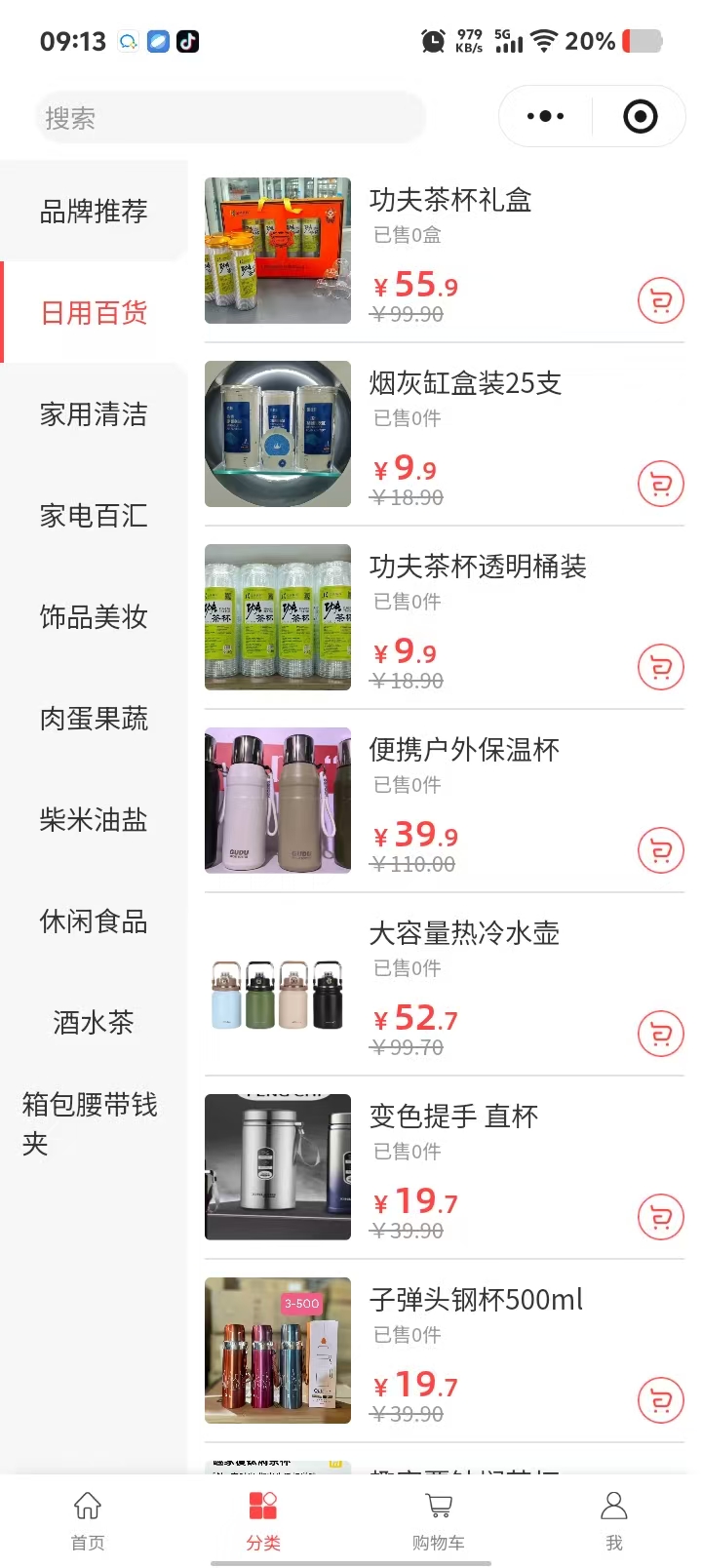Show the 饰品美妆 category
This screenshot has height=1568, width=702.
click(94, 617)
